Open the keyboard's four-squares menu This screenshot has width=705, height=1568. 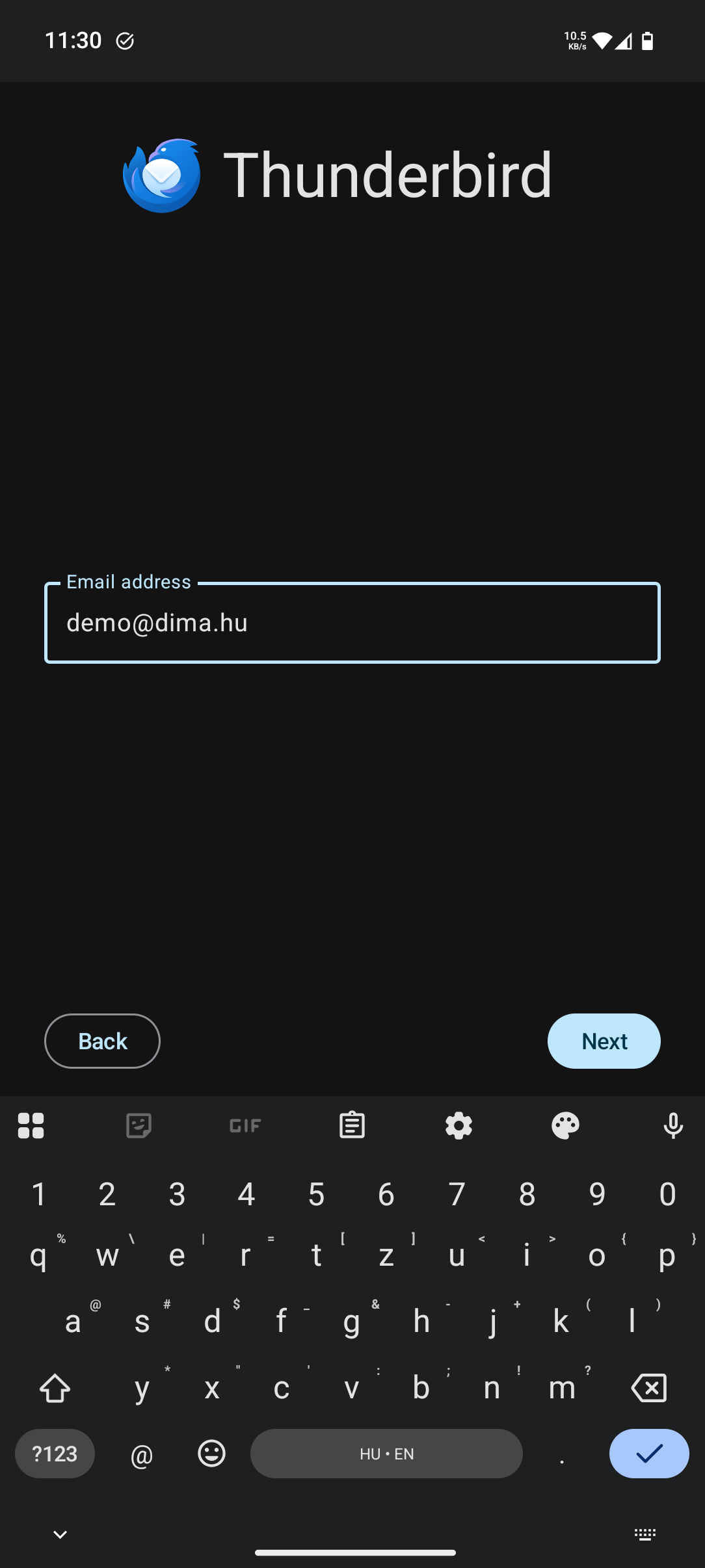(x=31, y=1125)
